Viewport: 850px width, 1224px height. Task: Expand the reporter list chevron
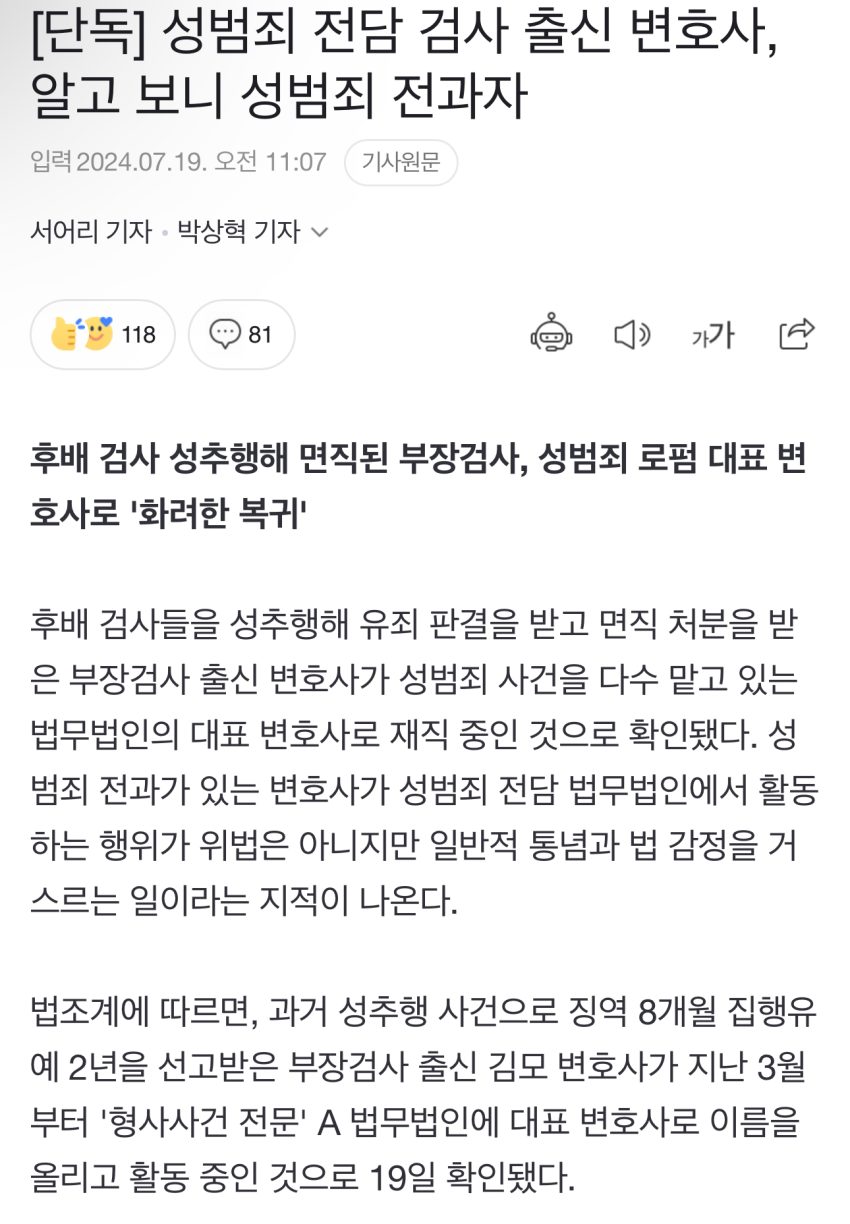(x=320, y=233)
